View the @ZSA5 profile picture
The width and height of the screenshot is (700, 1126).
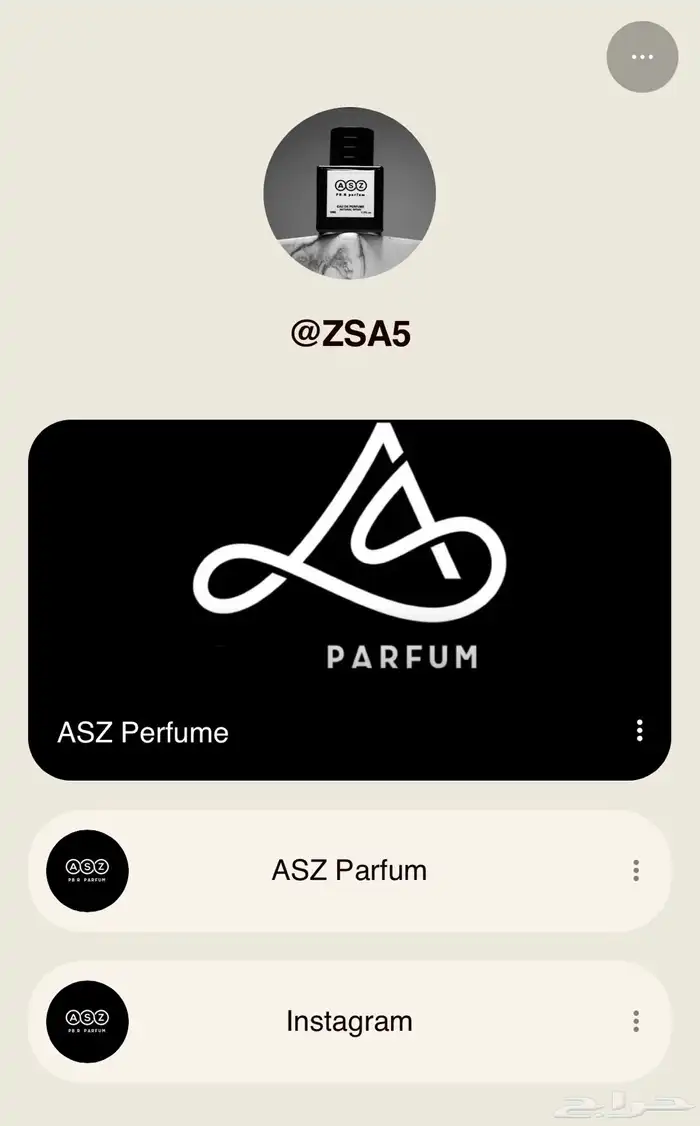coord(349,193)
